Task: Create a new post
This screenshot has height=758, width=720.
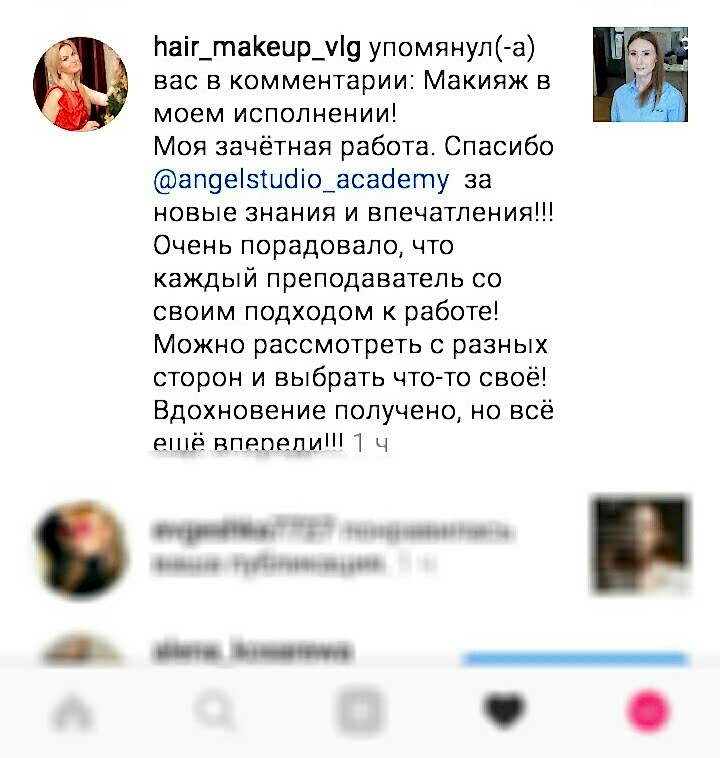Action: [360, 711]
